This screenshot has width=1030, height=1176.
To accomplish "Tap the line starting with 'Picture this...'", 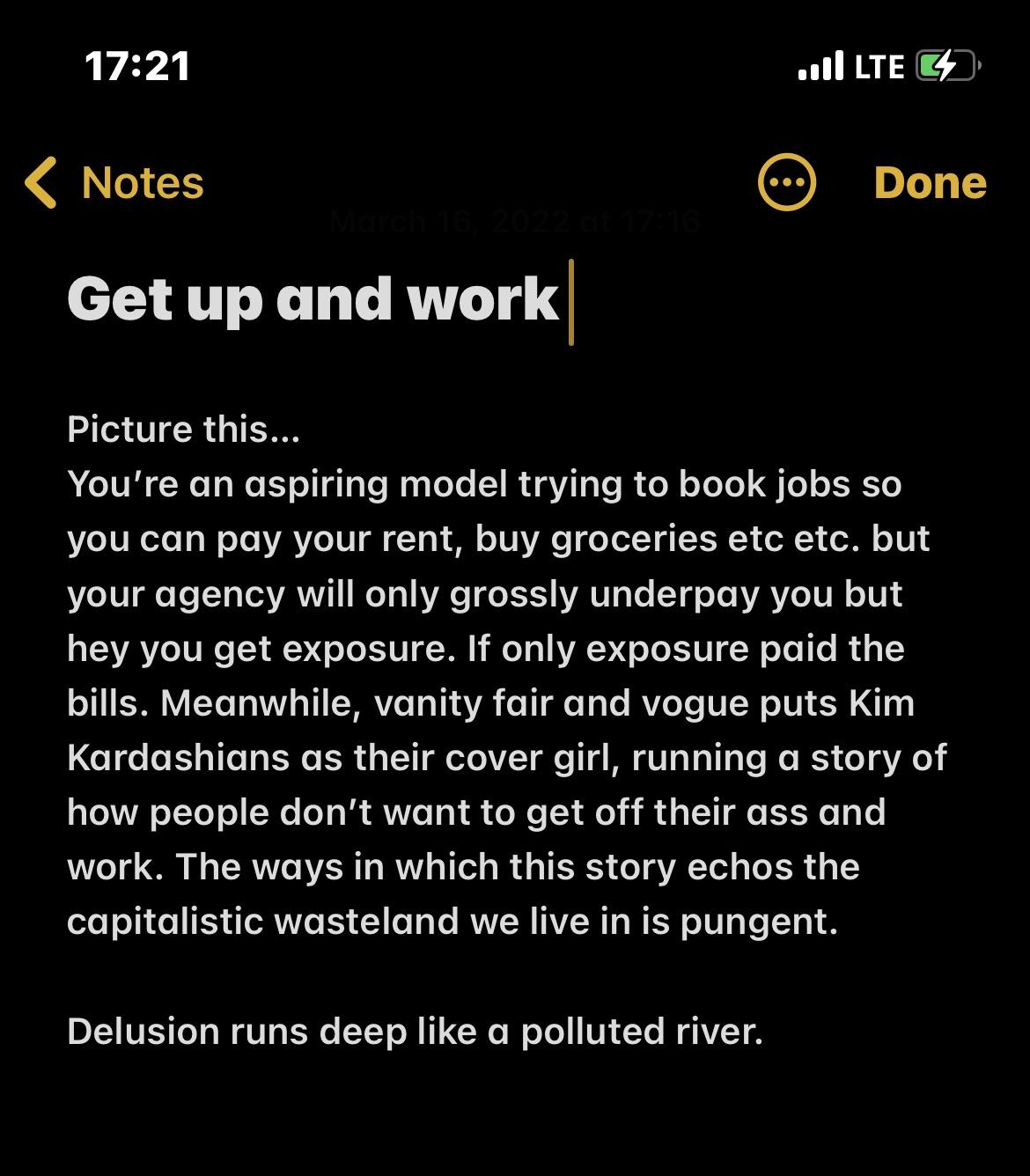I will pos(185,429).
